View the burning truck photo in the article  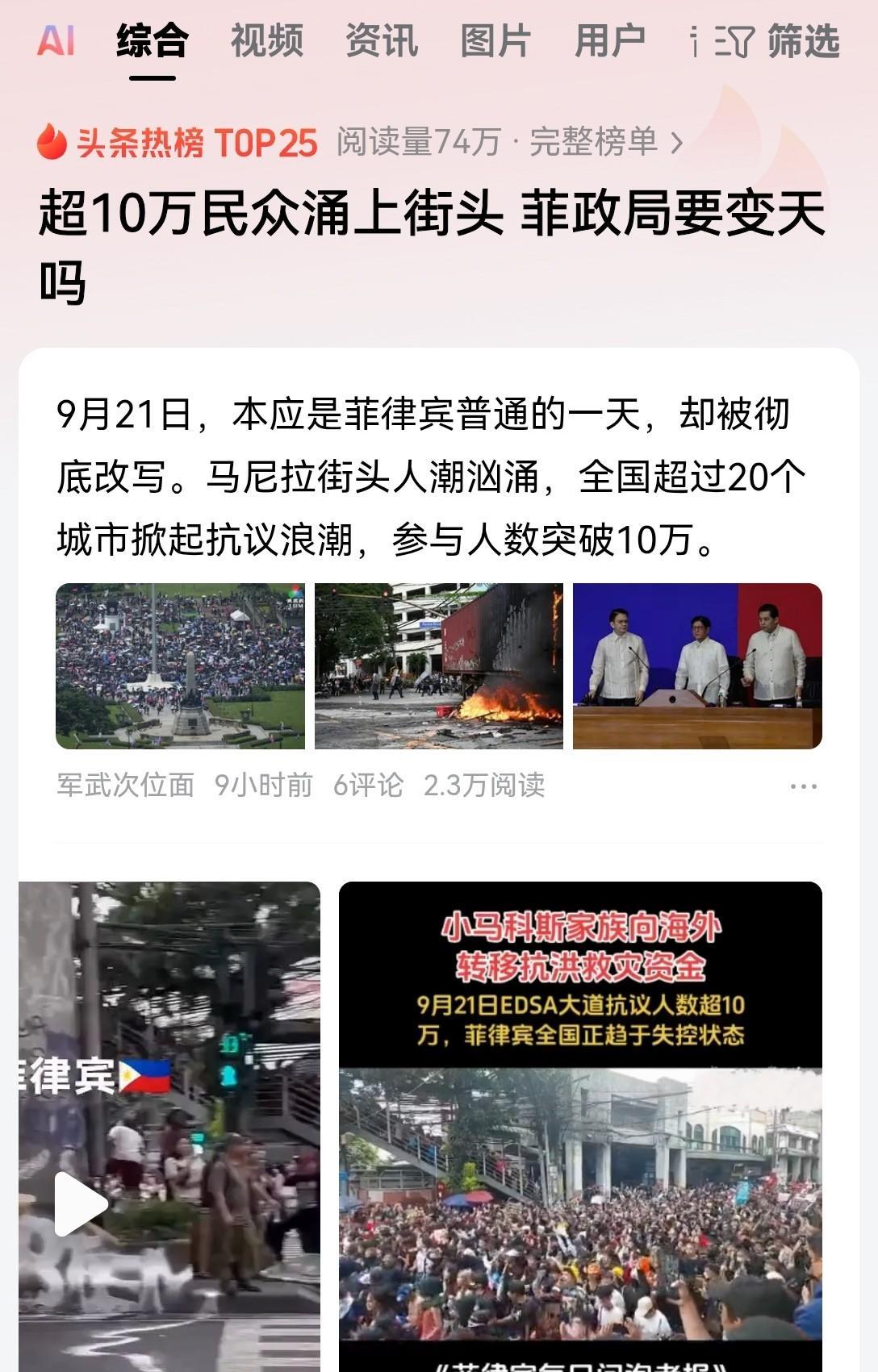click(x=438, y=666)
